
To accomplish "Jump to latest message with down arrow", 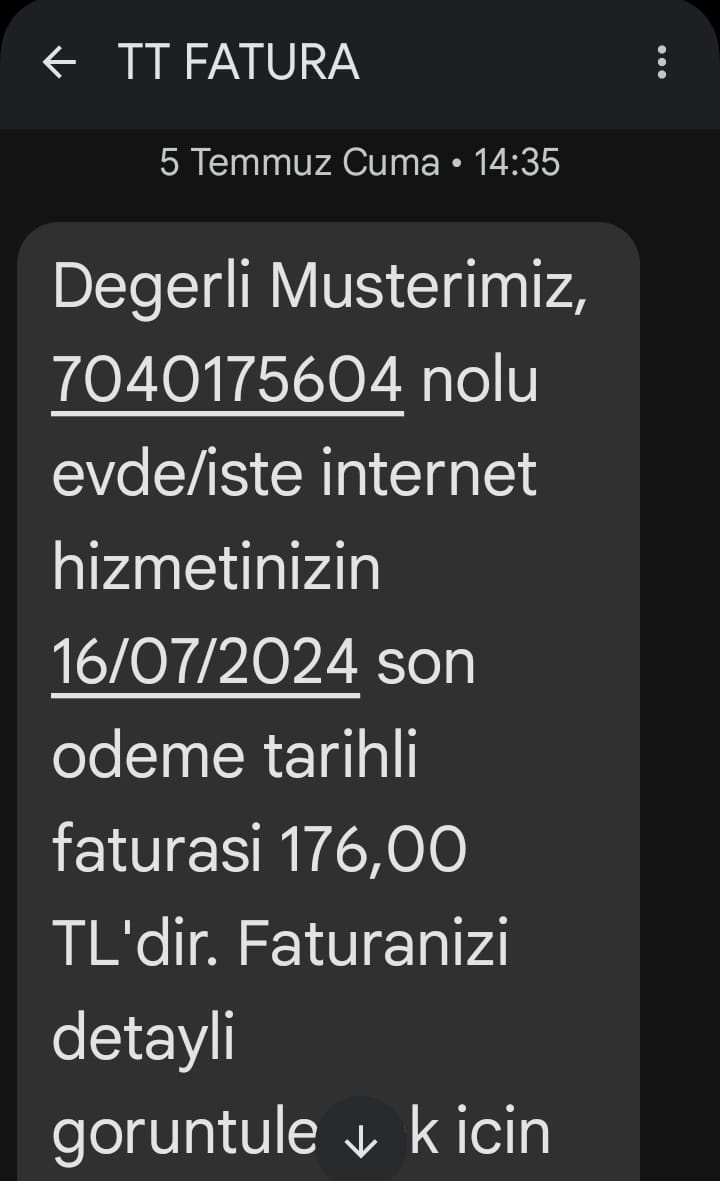I will pos(360,1140).
